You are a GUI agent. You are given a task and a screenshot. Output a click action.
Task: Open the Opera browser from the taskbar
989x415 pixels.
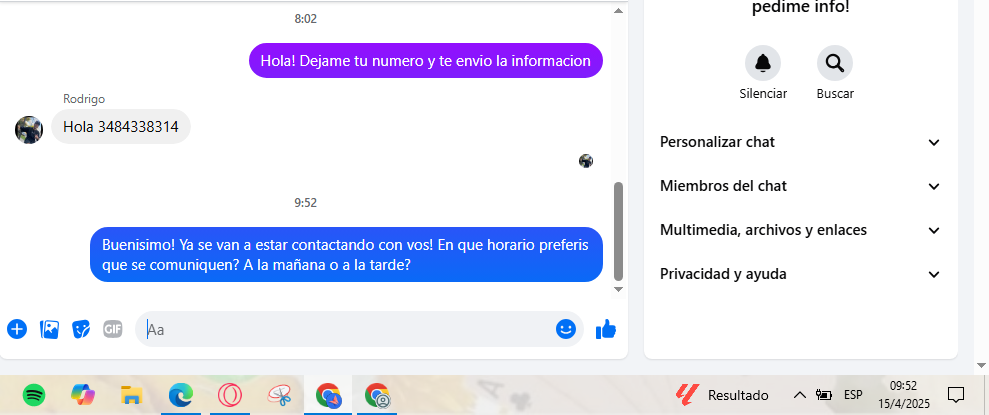[x=229, y=395]
